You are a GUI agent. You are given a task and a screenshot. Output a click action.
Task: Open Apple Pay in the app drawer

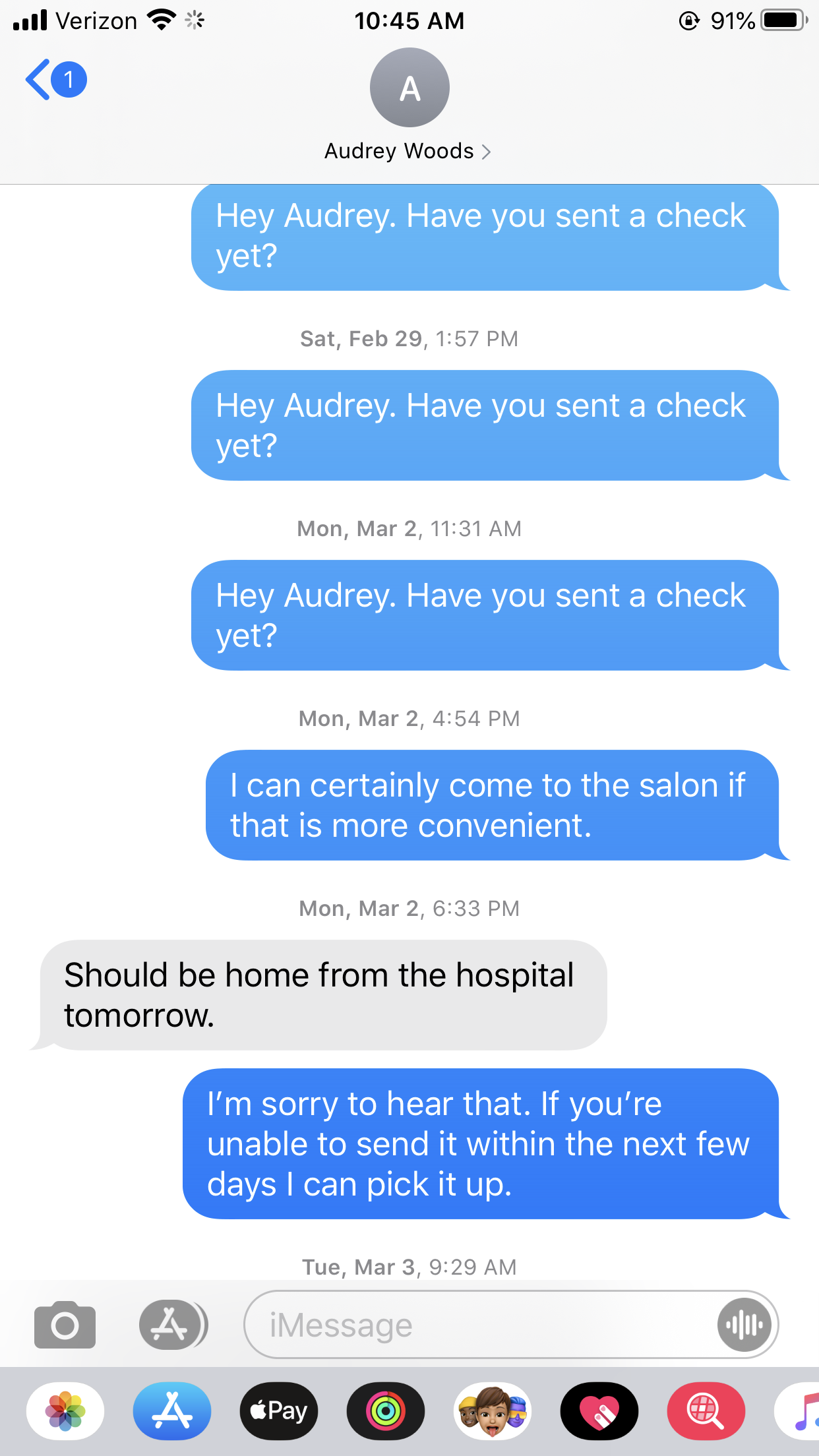279,1411
